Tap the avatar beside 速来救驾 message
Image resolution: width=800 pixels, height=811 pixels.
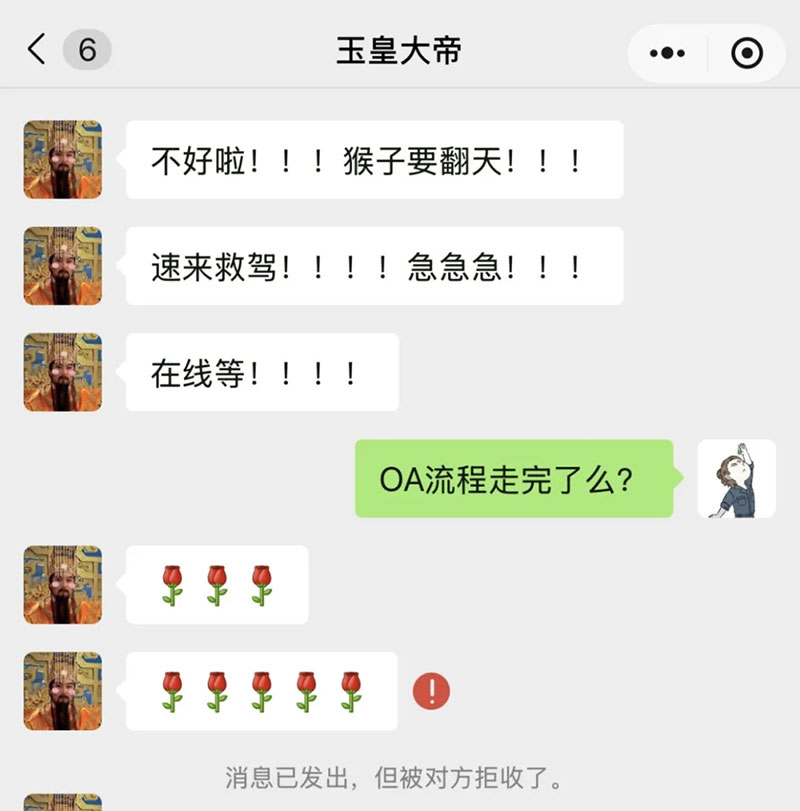coord(63,266)
